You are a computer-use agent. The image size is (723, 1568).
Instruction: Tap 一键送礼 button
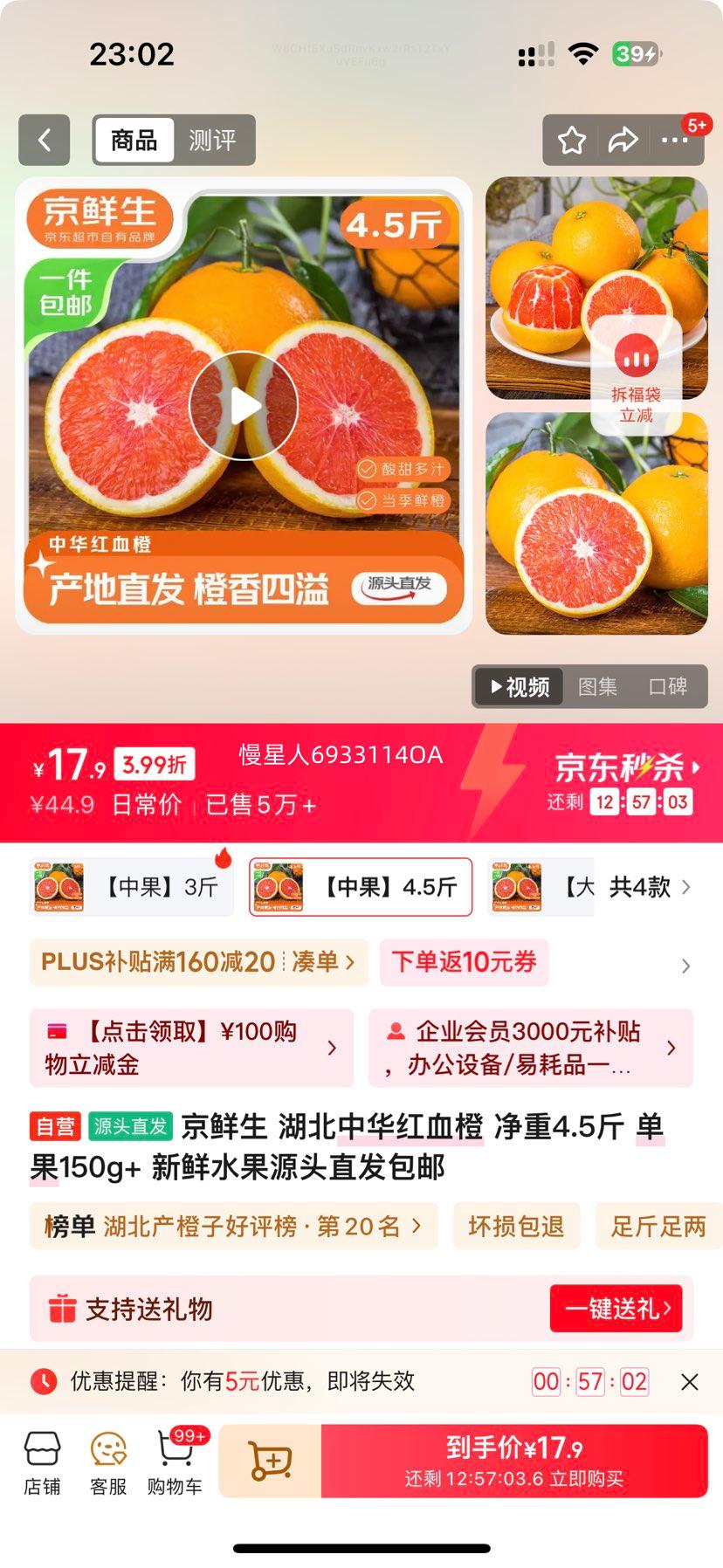coord(616,1308)
